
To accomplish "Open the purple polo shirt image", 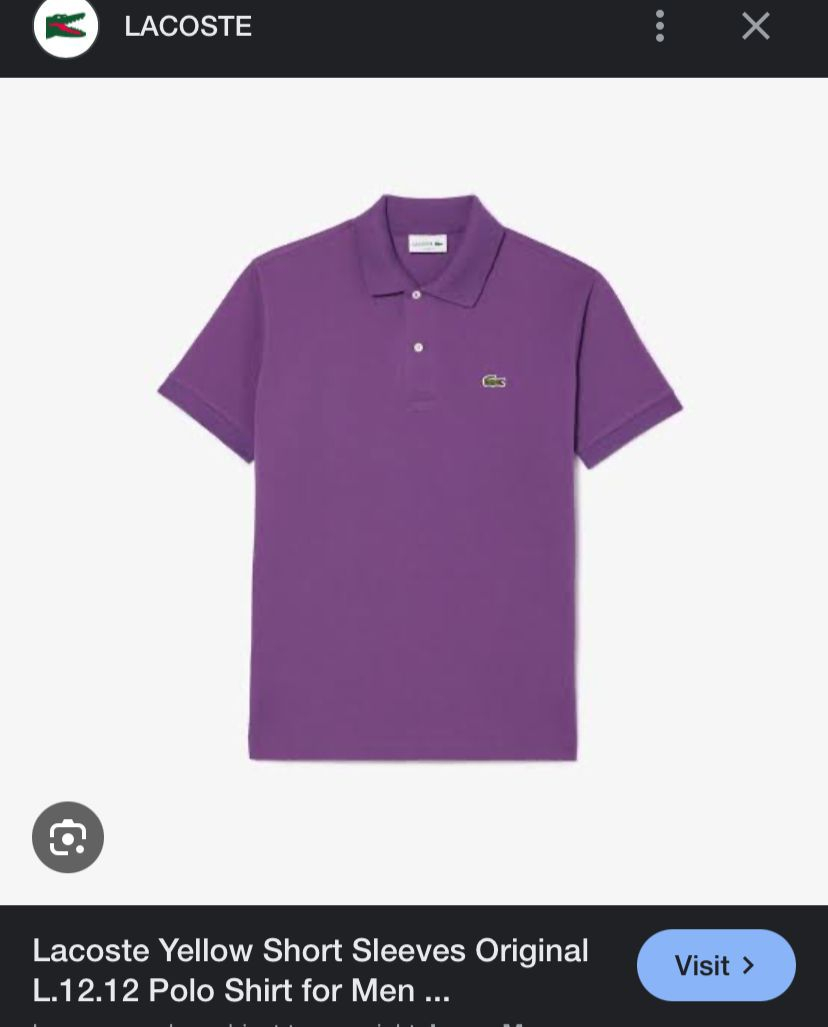I will click(418, 480).
